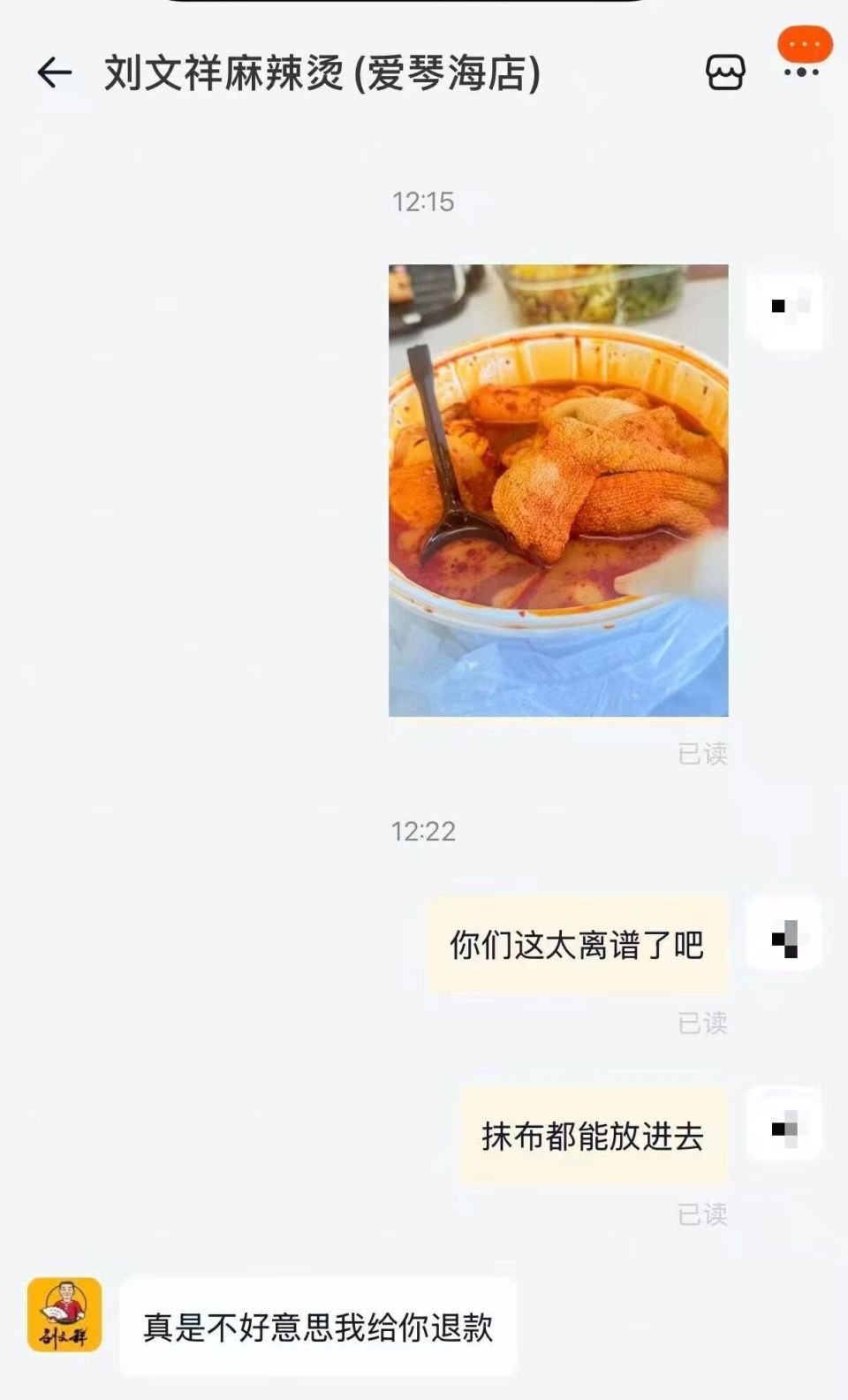This screenshot has width=848, height=1400.
Task: Select the 你们这太离谱了吧 message
Action: [579, 944]
